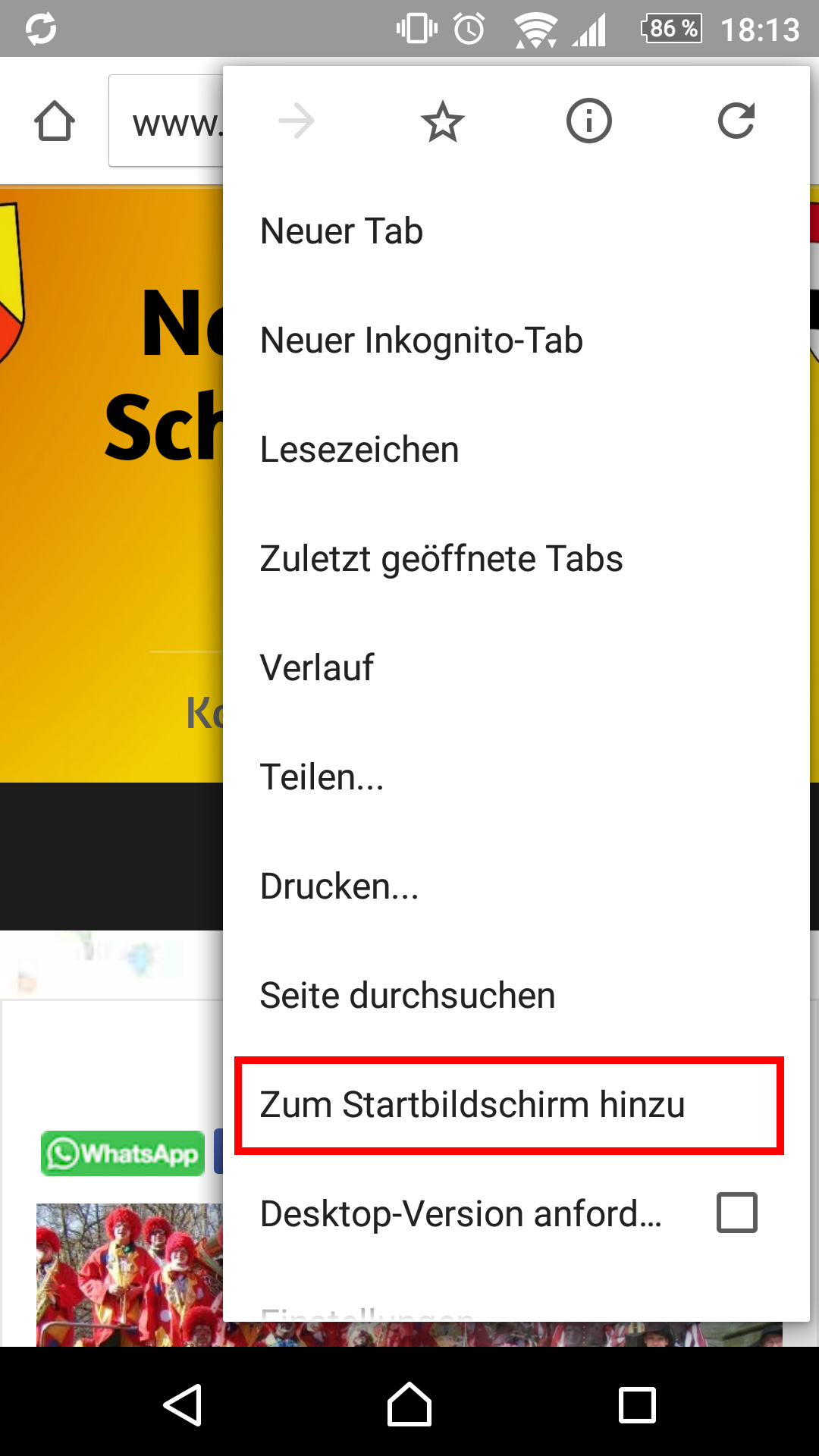Select Neuer Inkognito-Tab
Screen dimensions: 819x1456
[516, 340]
